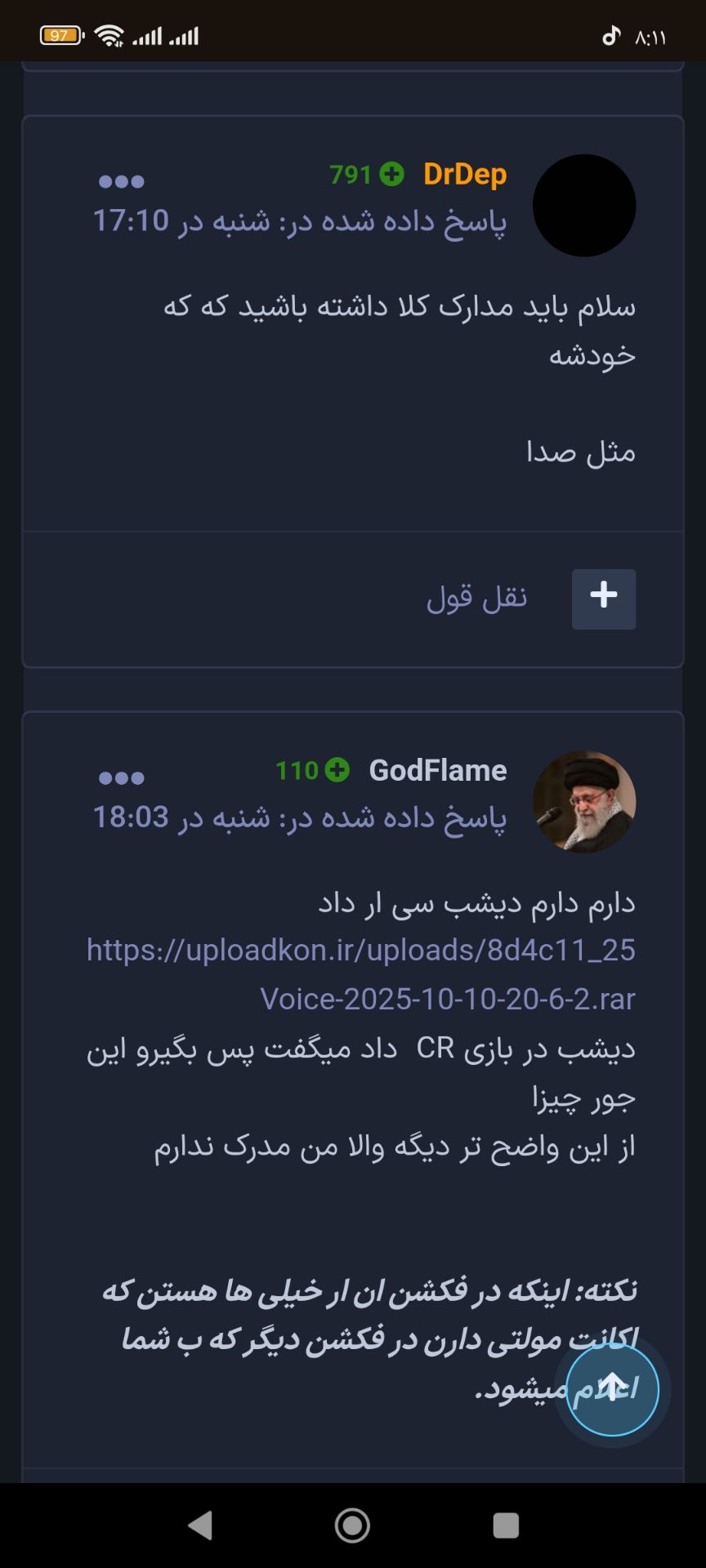This screenshot has width=706, height=1568.
Task: Open the uploadkon.ir voice file link
Action: coord(360,973)
